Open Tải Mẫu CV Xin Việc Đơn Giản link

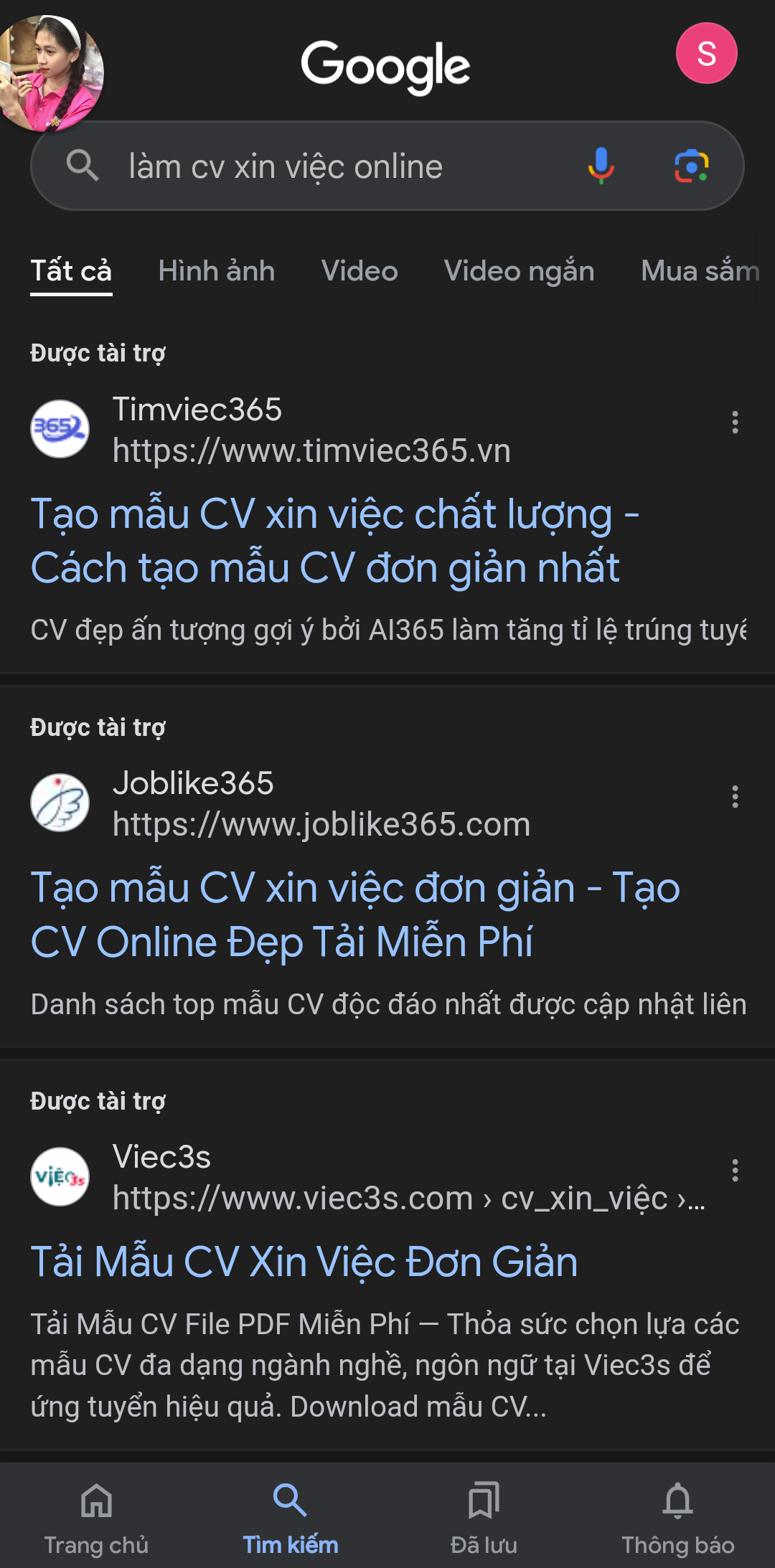[304, 1262]
